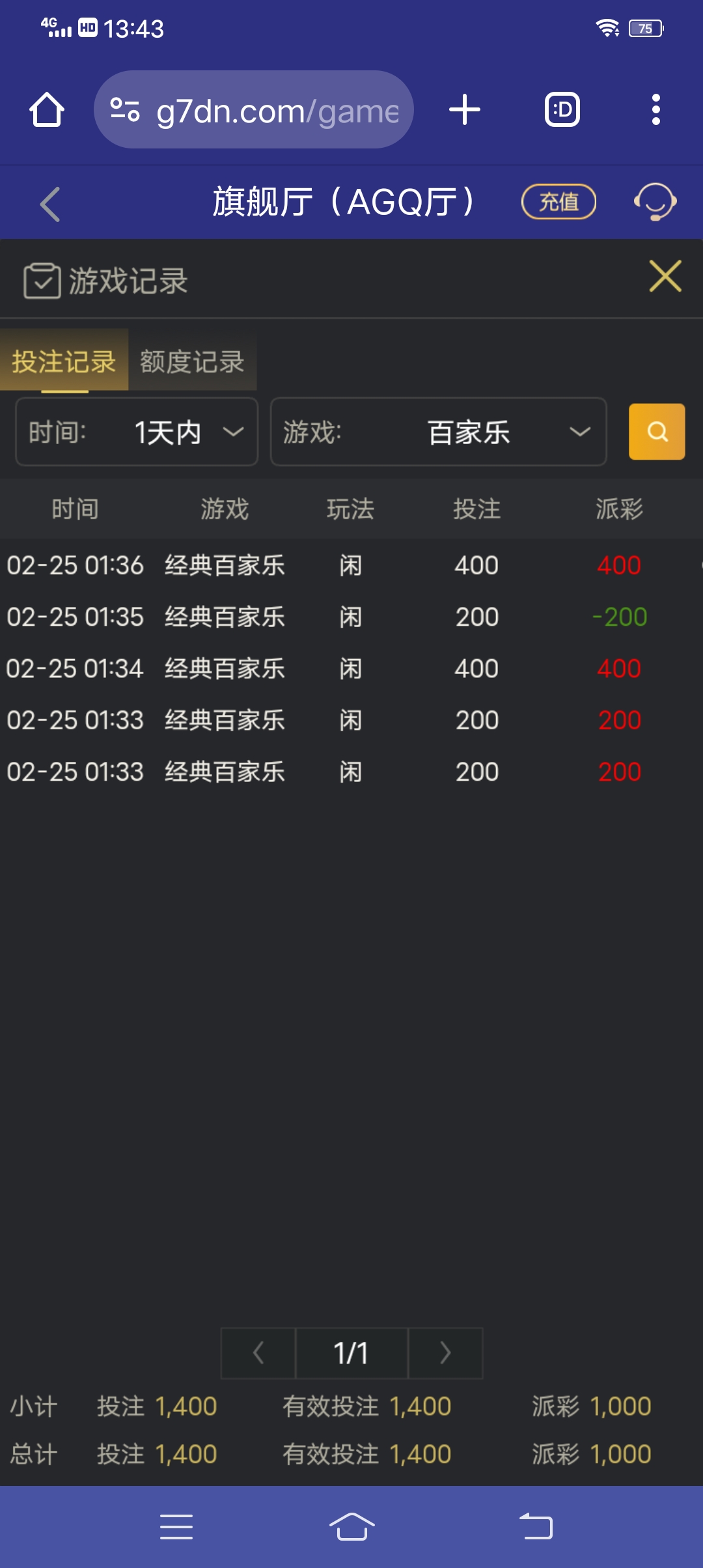The image size is (703, 1568).
Task: Go to the previous records page
Action: click(x=258, y=1353)
